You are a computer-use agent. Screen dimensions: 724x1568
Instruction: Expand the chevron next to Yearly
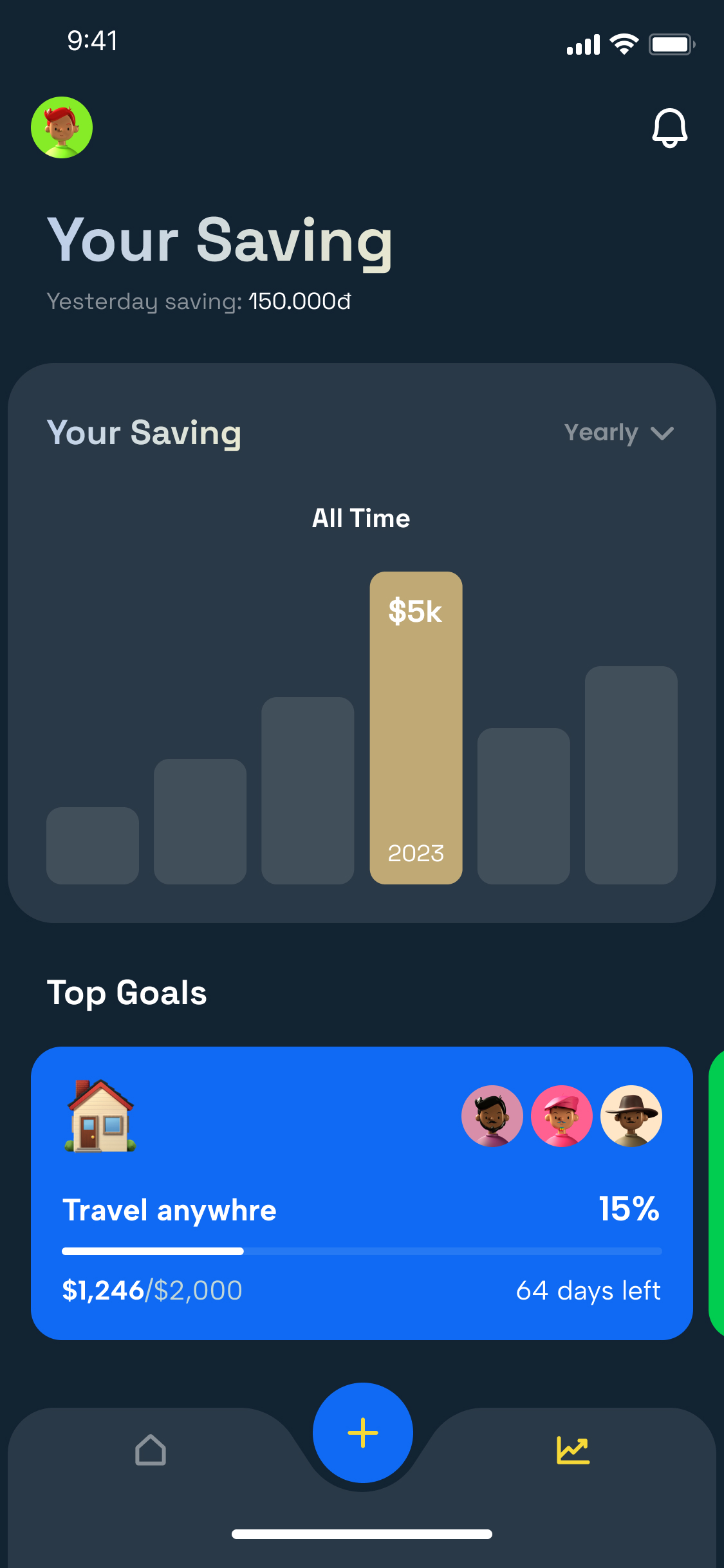[x=662, y=433]
